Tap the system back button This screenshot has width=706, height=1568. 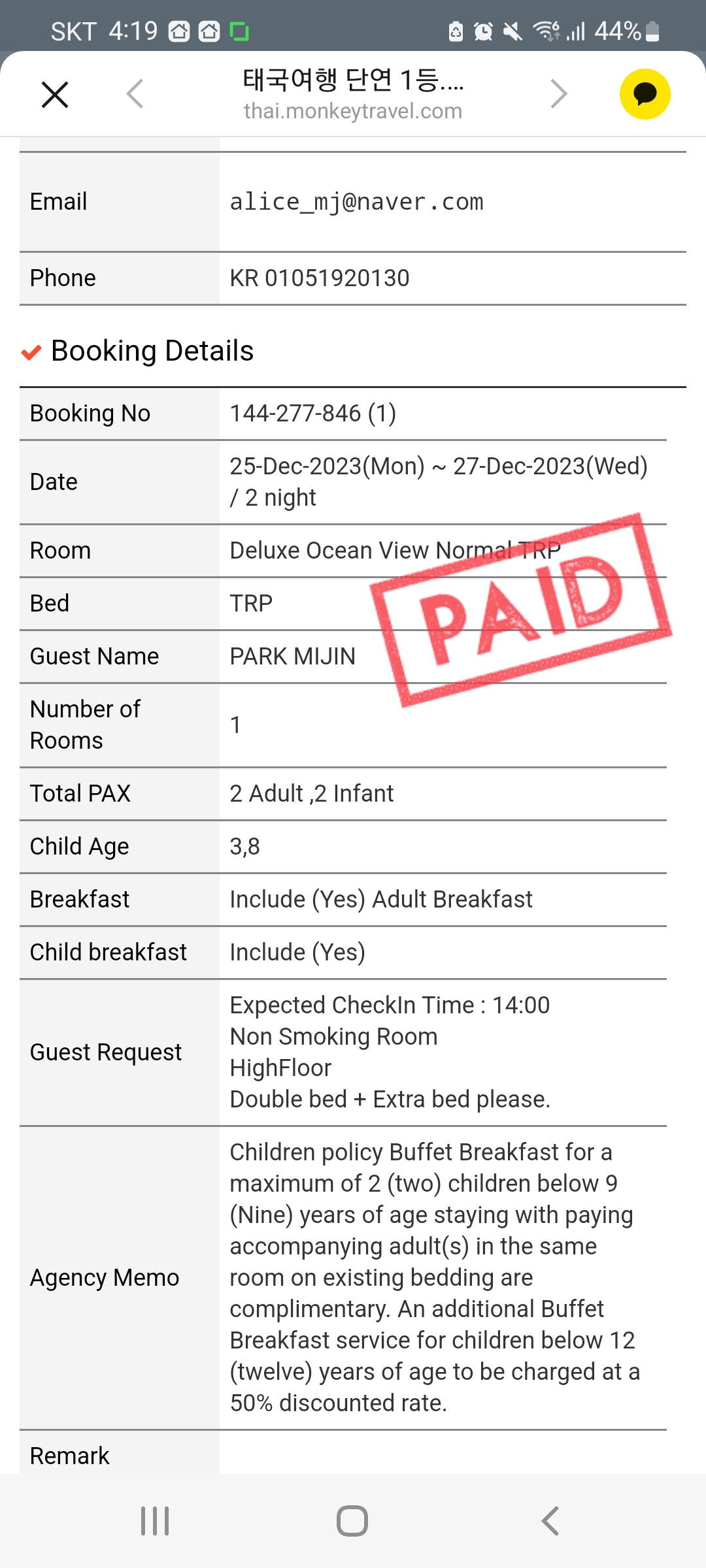[x=550, y=1521]
